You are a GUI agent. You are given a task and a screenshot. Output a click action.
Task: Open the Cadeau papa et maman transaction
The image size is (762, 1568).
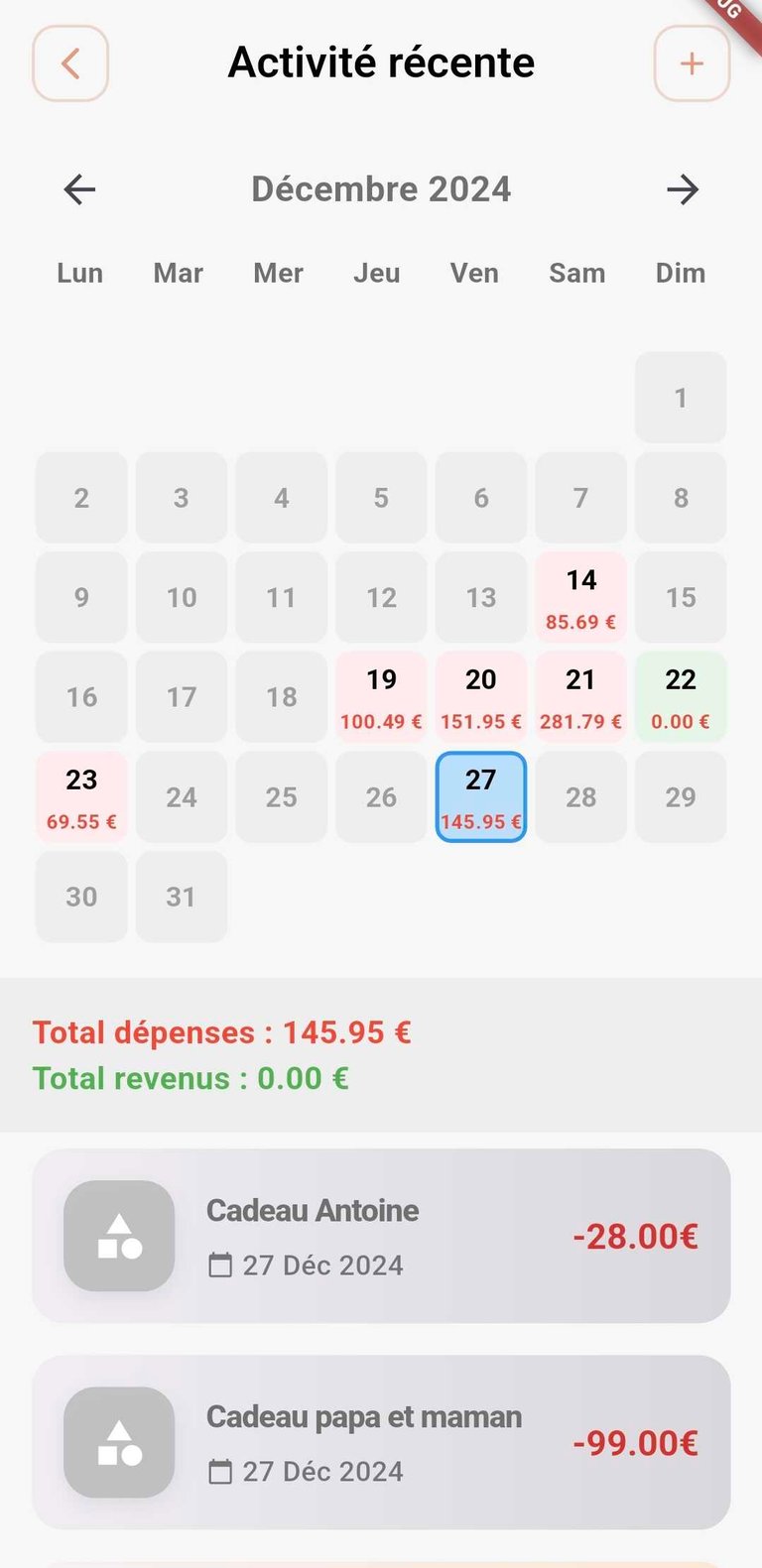coord(381,1442)
